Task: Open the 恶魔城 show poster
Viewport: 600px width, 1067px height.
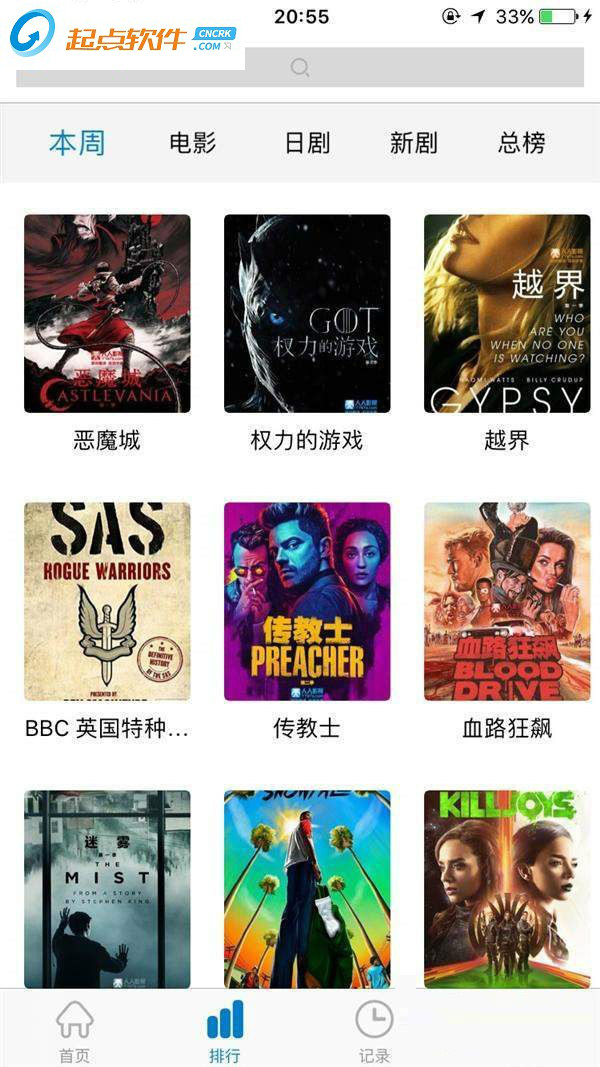Action: (107, 314)
